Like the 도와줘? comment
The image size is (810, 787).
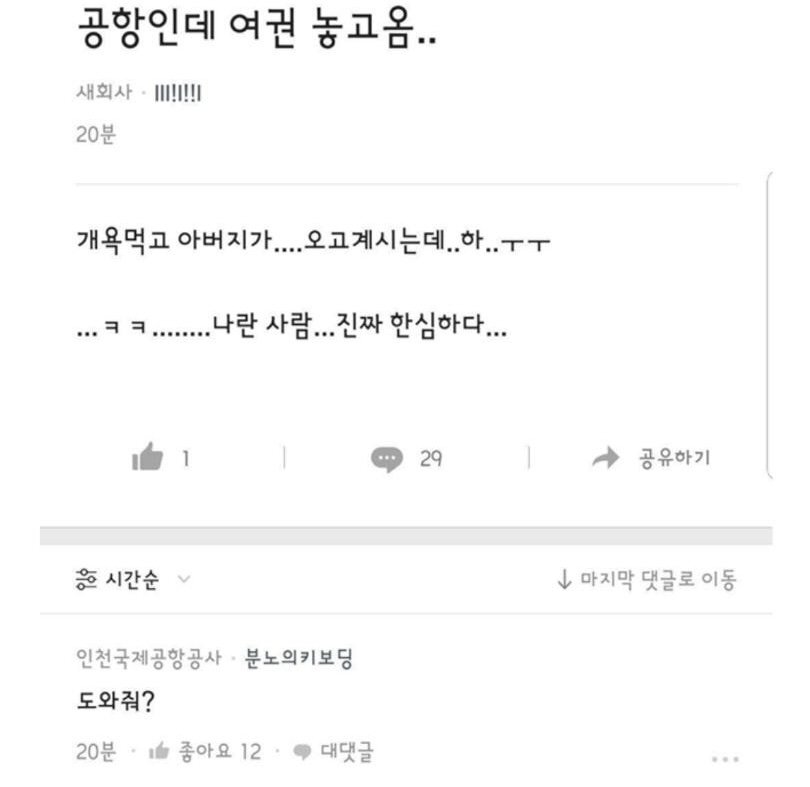click(x=205, y=751)
